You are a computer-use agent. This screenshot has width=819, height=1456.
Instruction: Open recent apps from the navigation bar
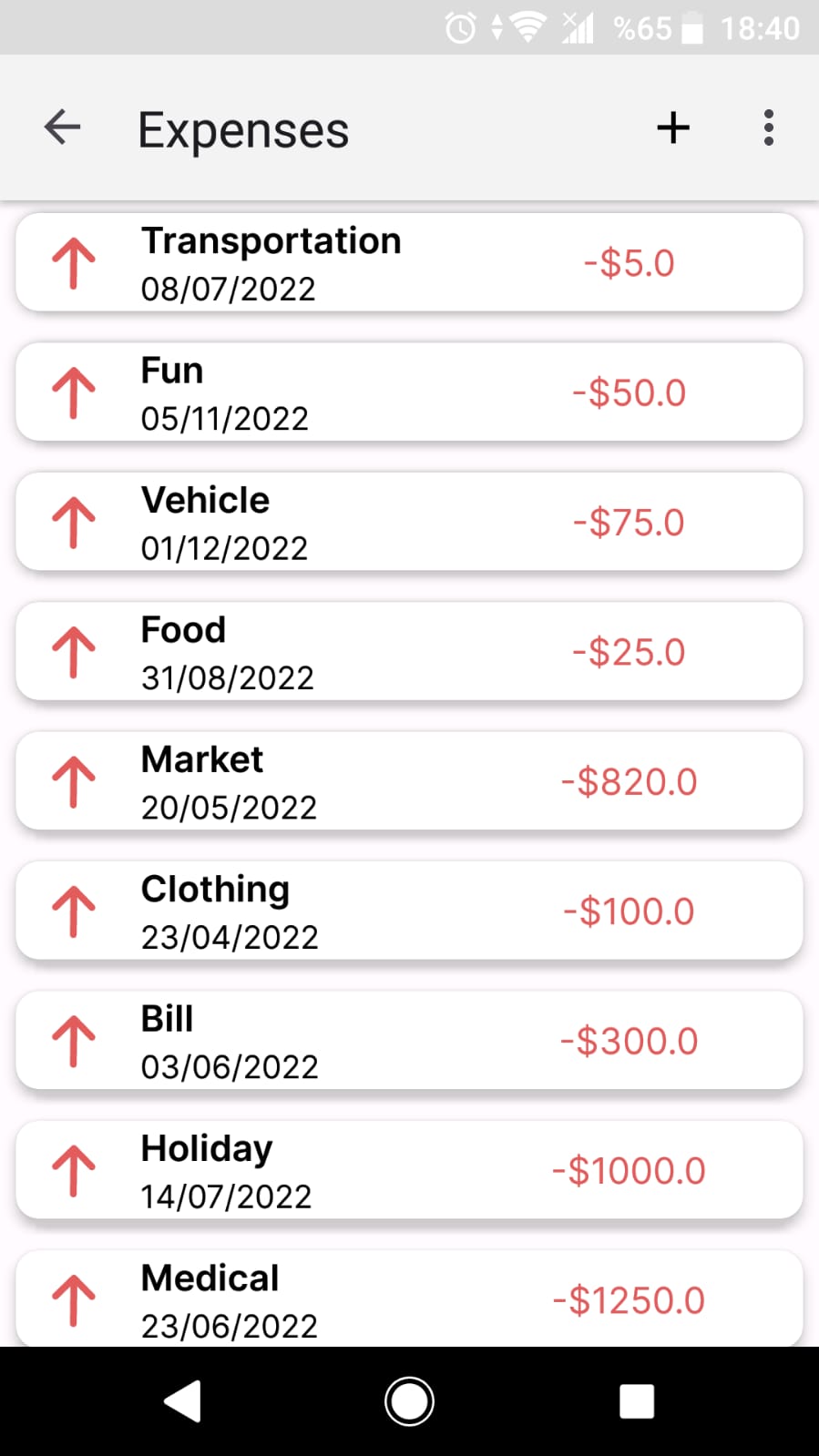click(x=637, y=1401)
